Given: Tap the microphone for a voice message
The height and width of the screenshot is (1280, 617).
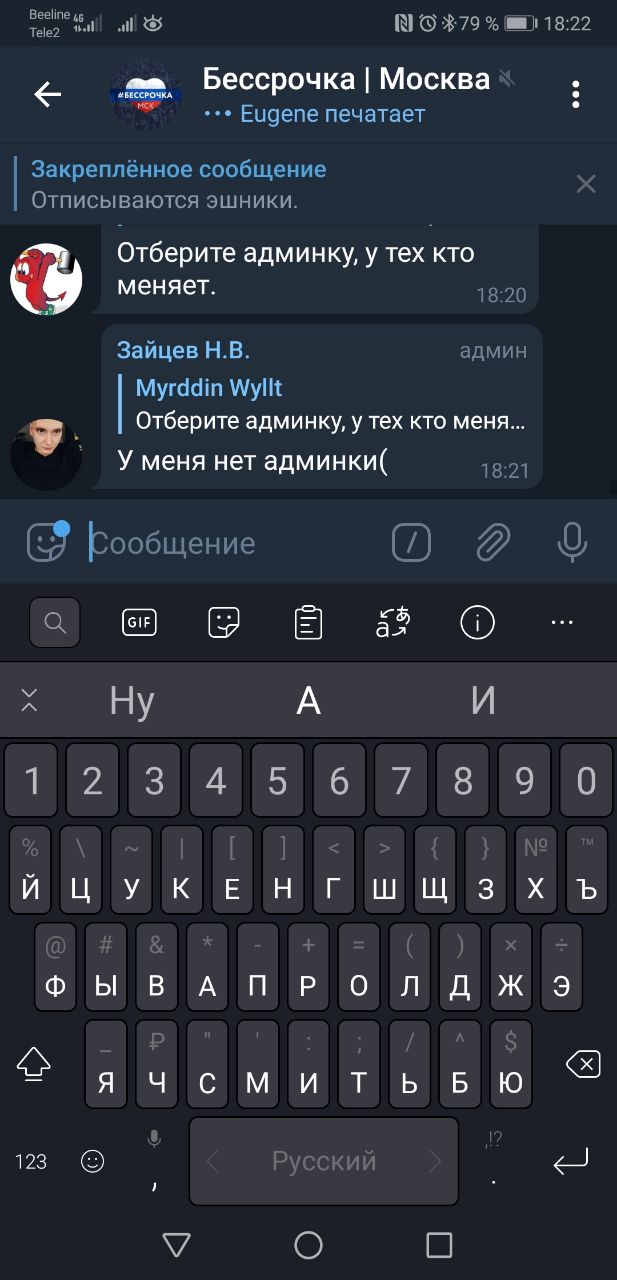Looking at the screenshot, I should 572,543.
